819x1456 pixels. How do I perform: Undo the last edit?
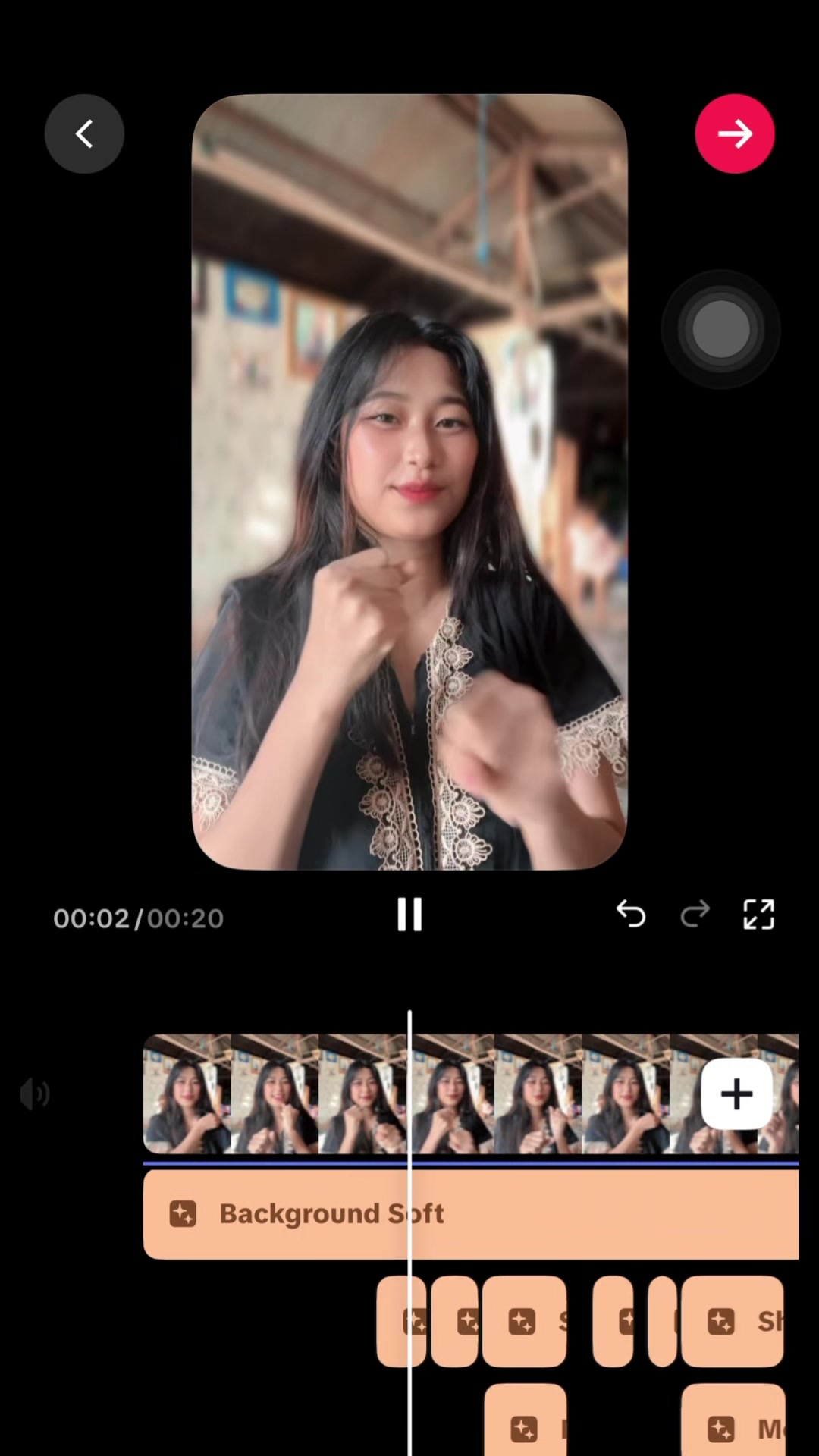631,914
